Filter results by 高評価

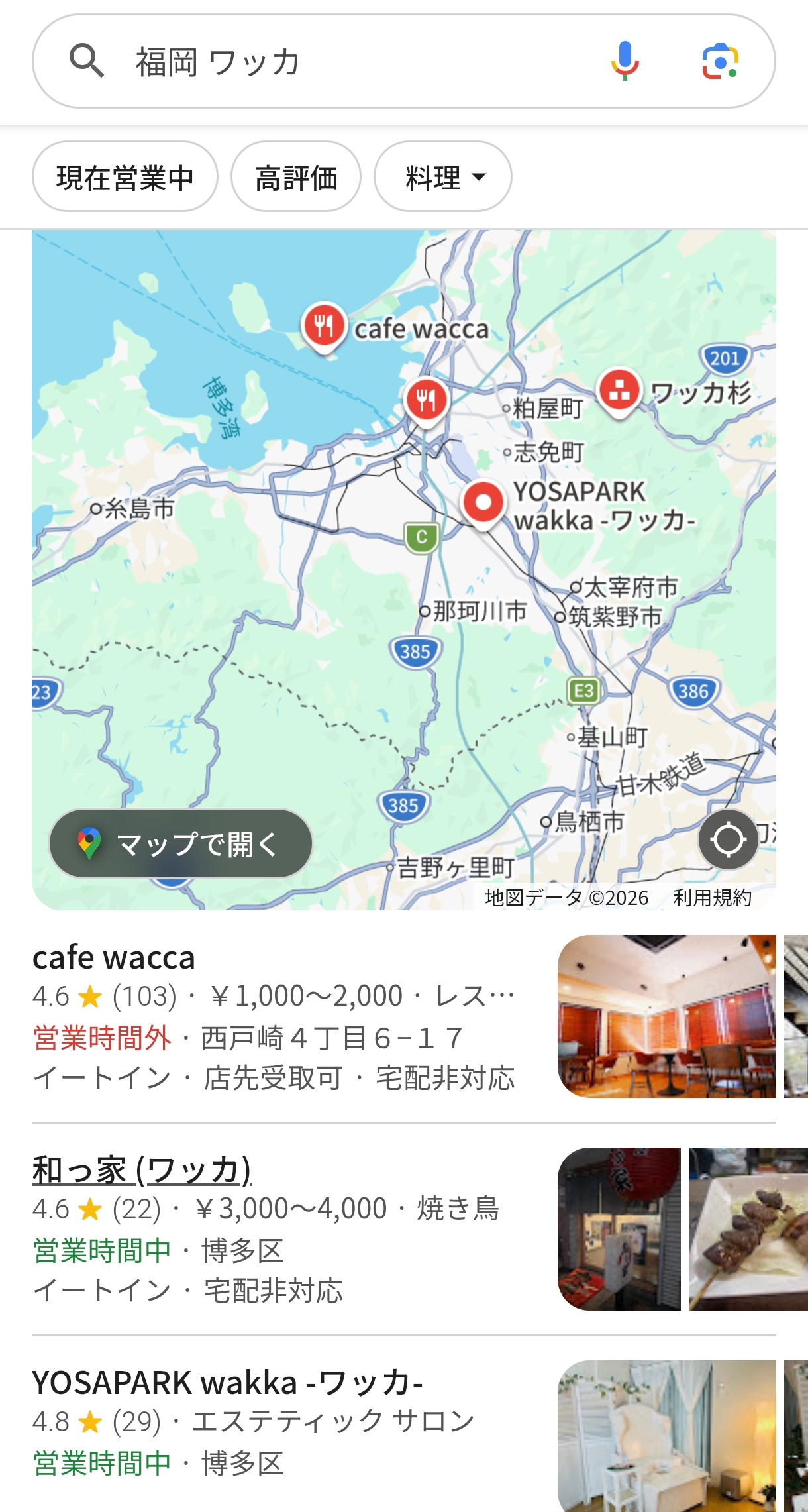click(x=296, y=177)
